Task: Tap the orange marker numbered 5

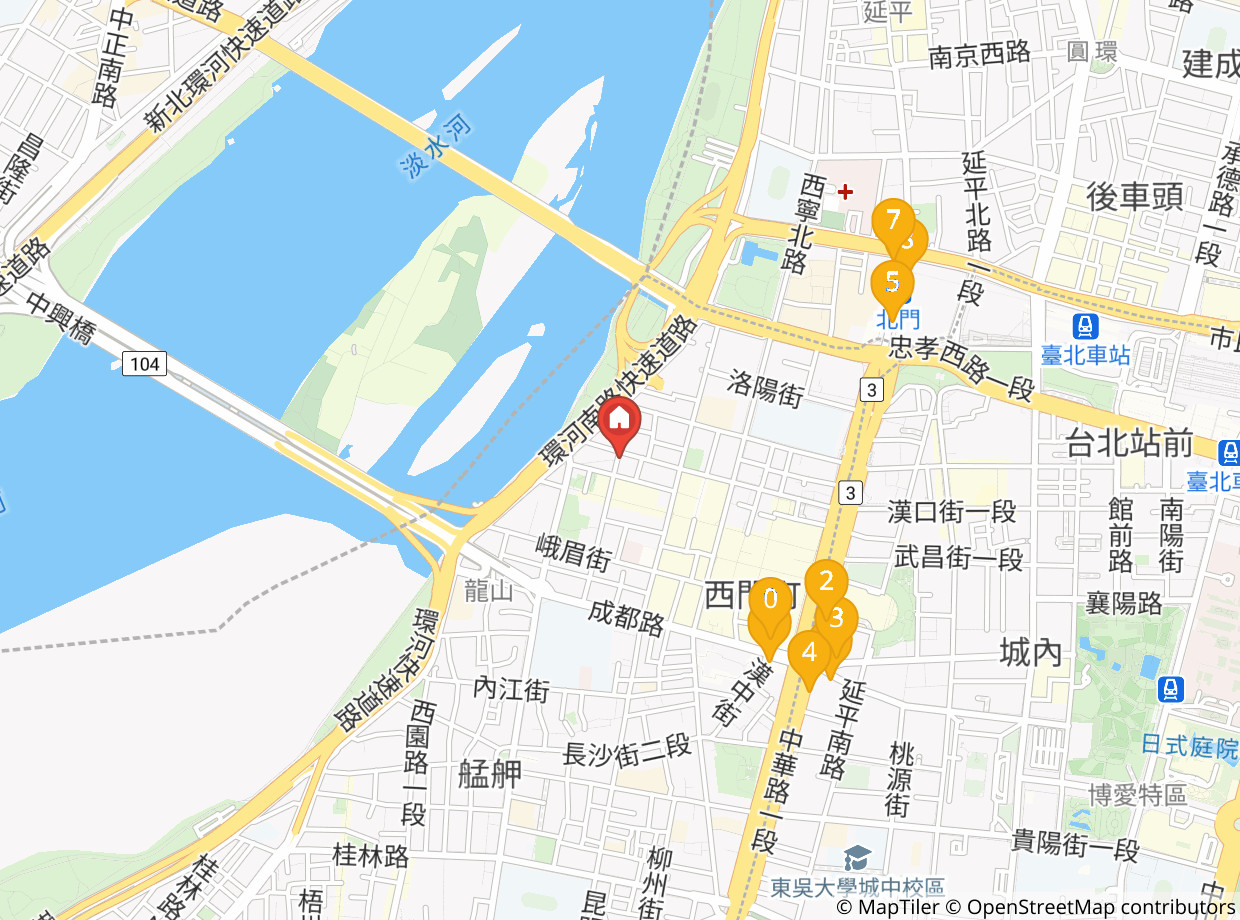Action: click(x=892, y=283)
